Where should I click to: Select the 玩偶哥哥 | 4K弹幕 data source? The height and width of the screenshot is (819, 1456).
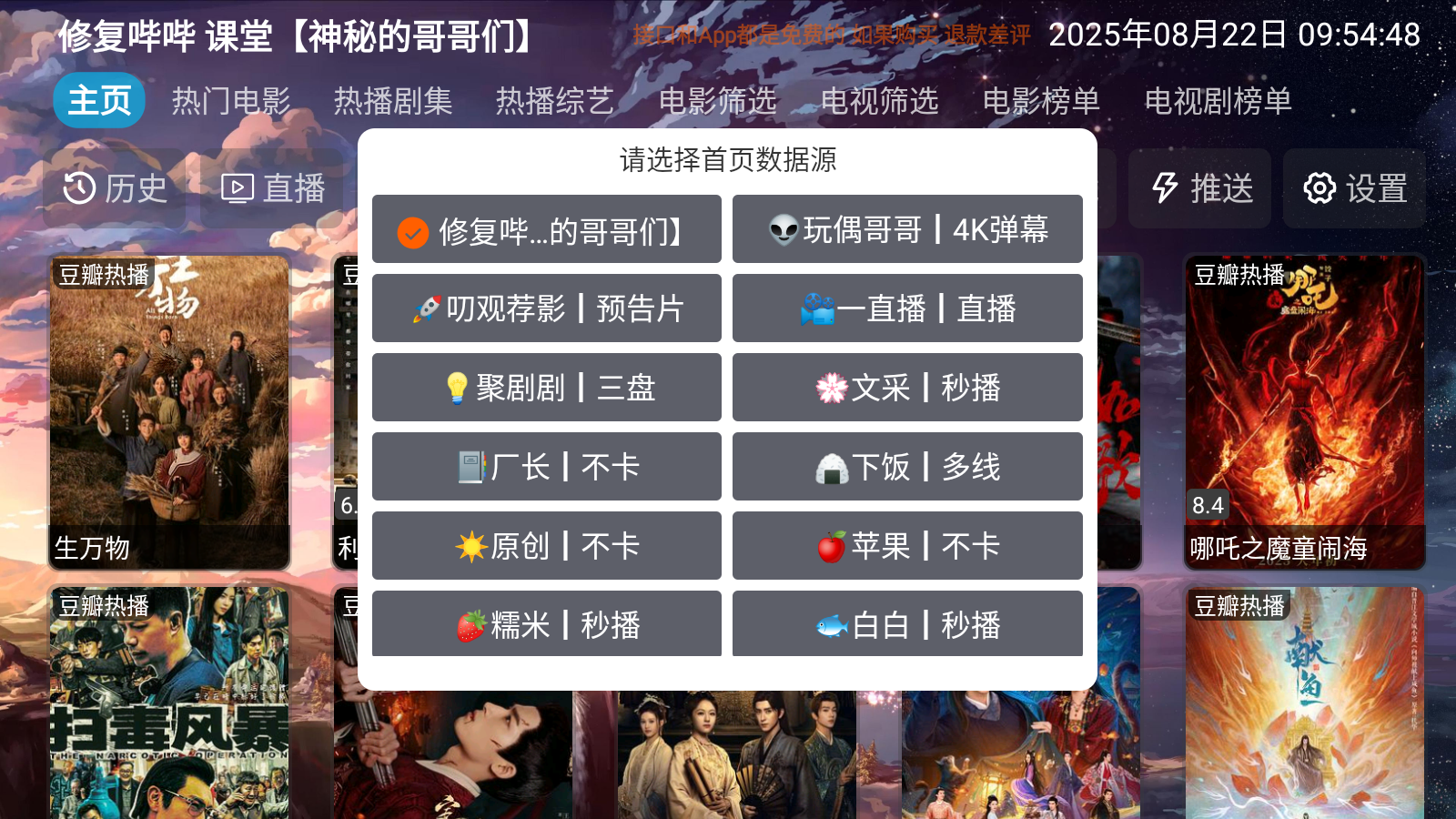907,229
